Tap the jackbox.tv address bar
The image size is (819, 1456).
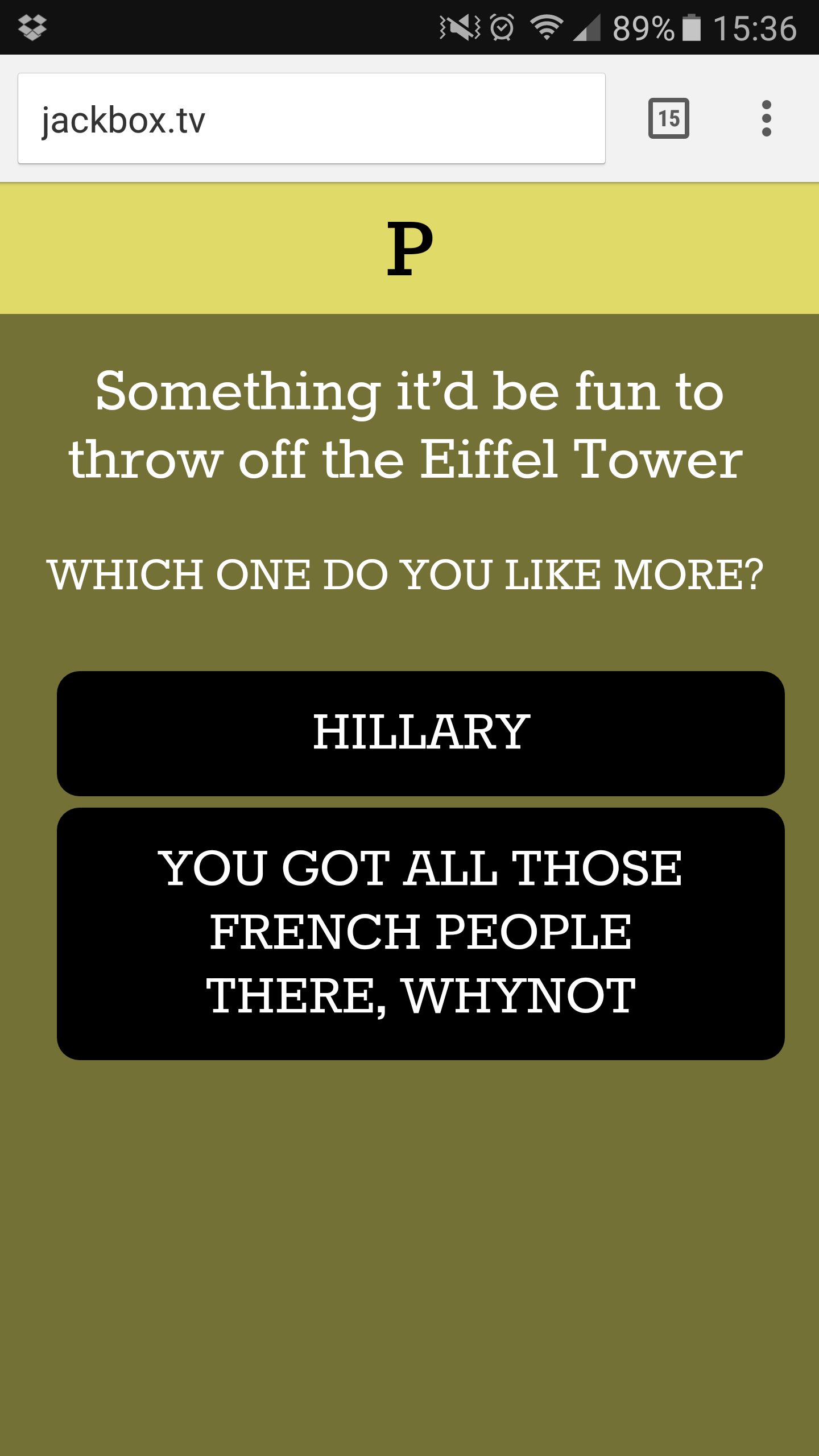(x=311, y=118)
